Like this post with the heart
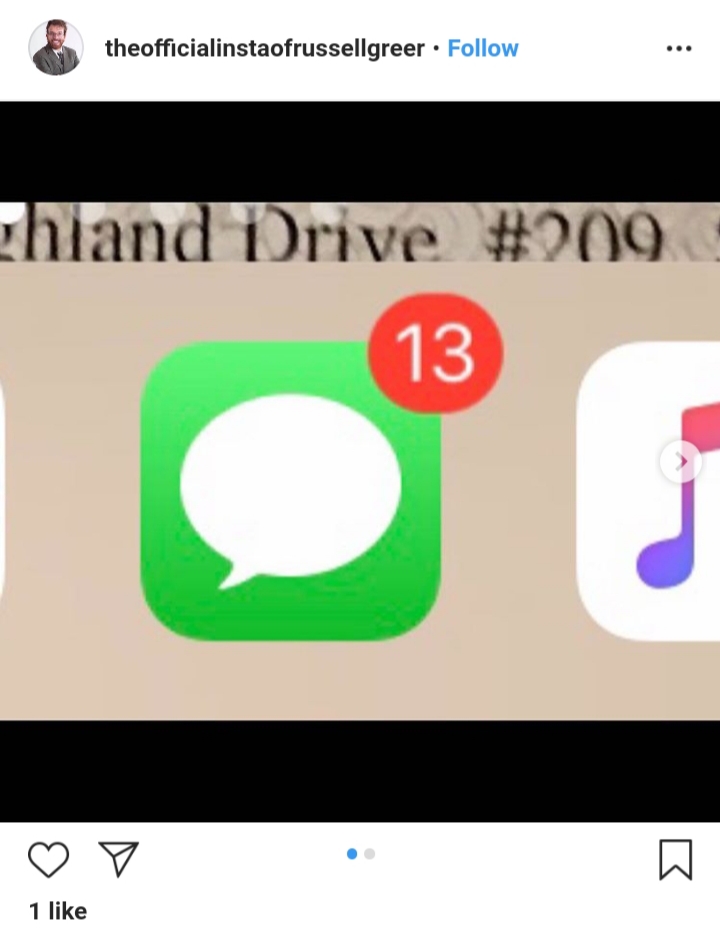The height and width of the screenshot is (934, 720). click(48, 859)
